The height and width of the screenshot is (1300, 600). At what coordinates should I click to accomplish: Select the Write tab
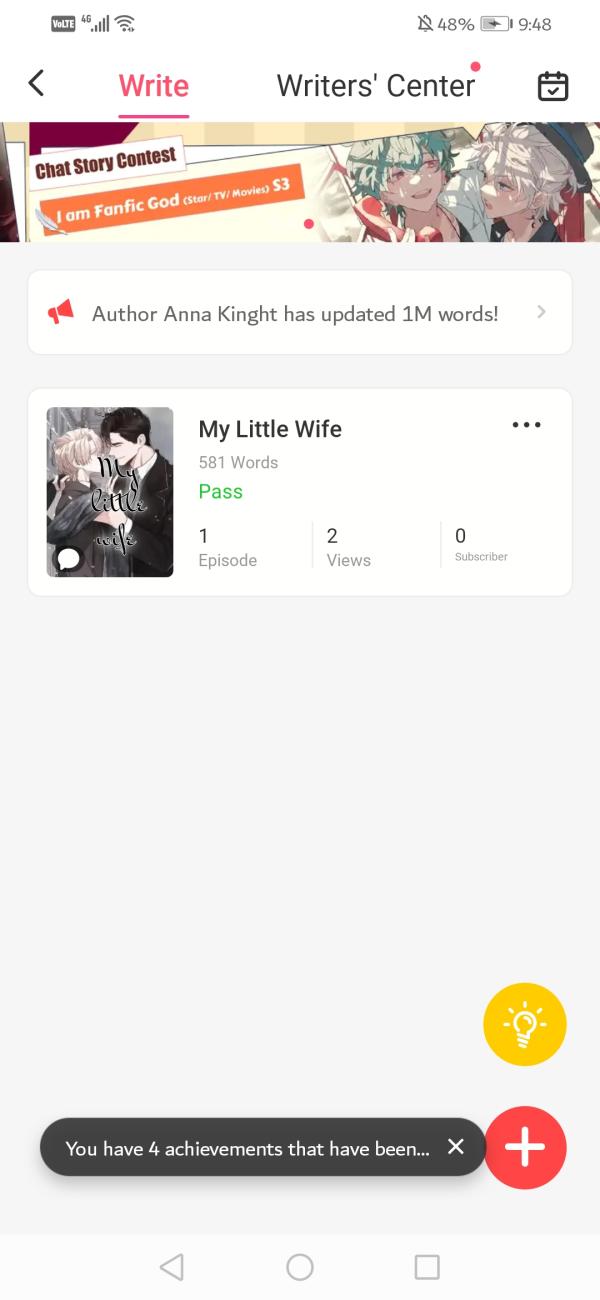154,86
